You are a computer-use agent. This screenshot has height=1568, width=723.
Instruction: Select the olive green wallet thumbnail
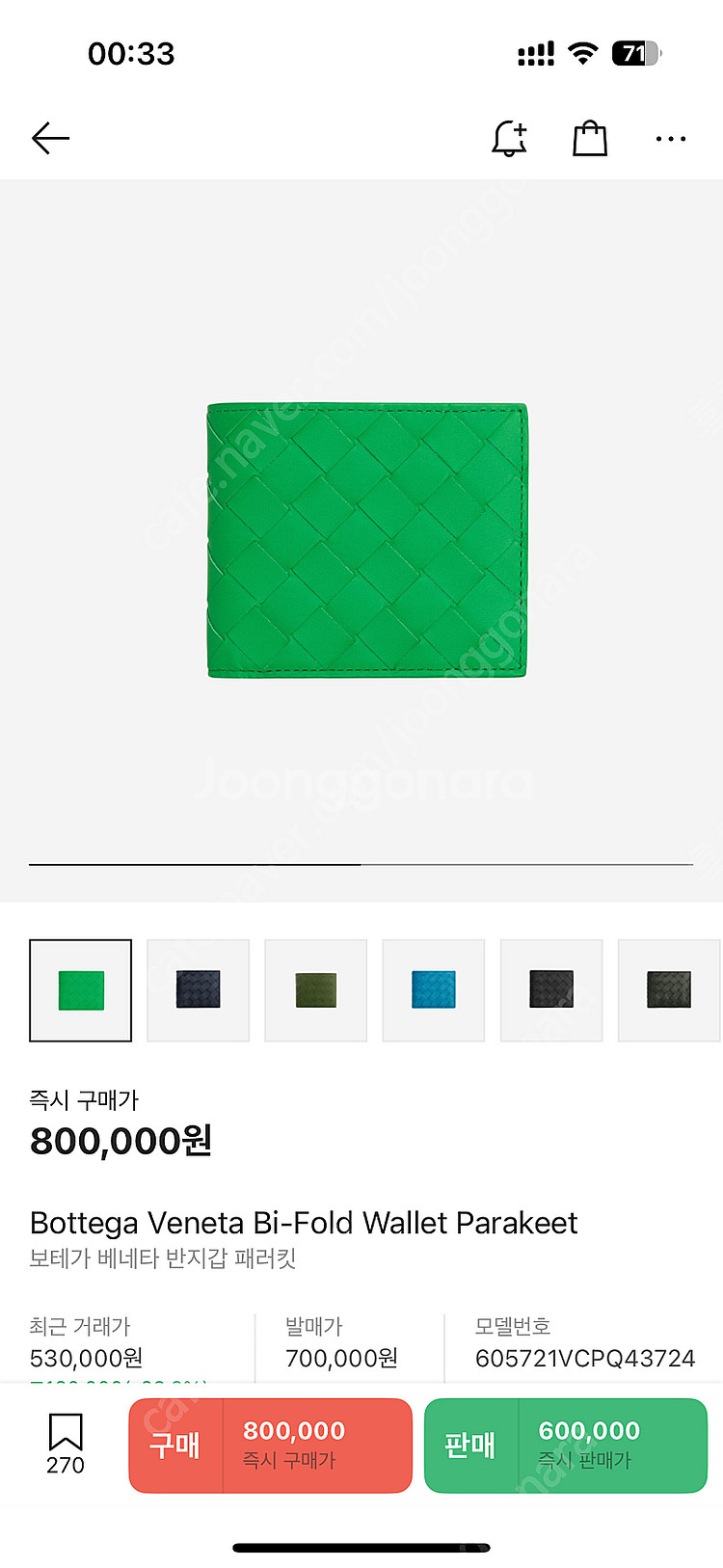tap(316, 990)
